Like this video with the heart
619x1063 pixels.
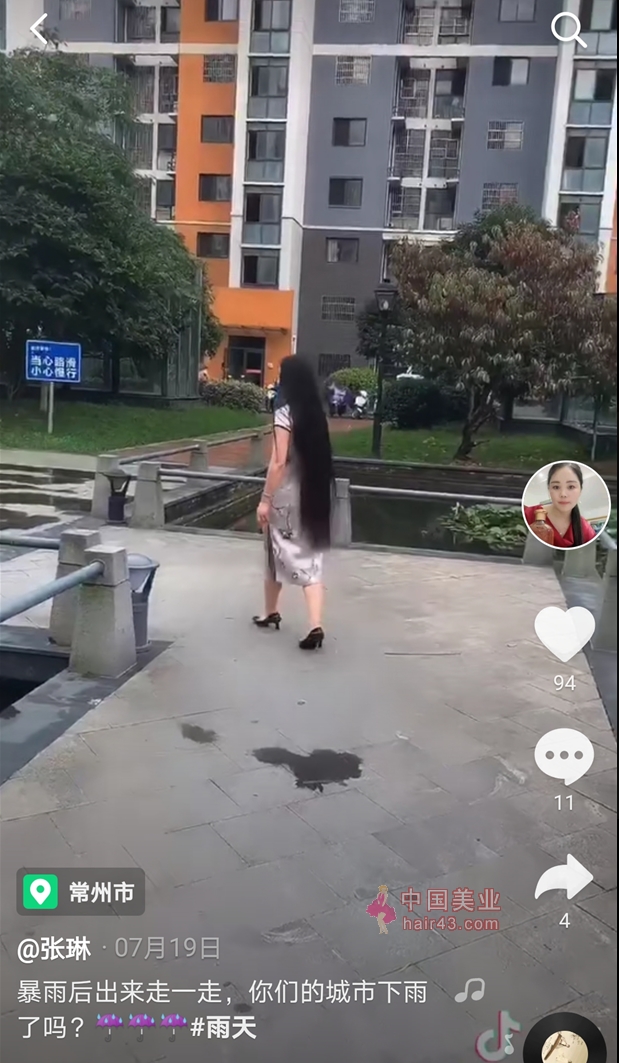(x=564, y=634)
